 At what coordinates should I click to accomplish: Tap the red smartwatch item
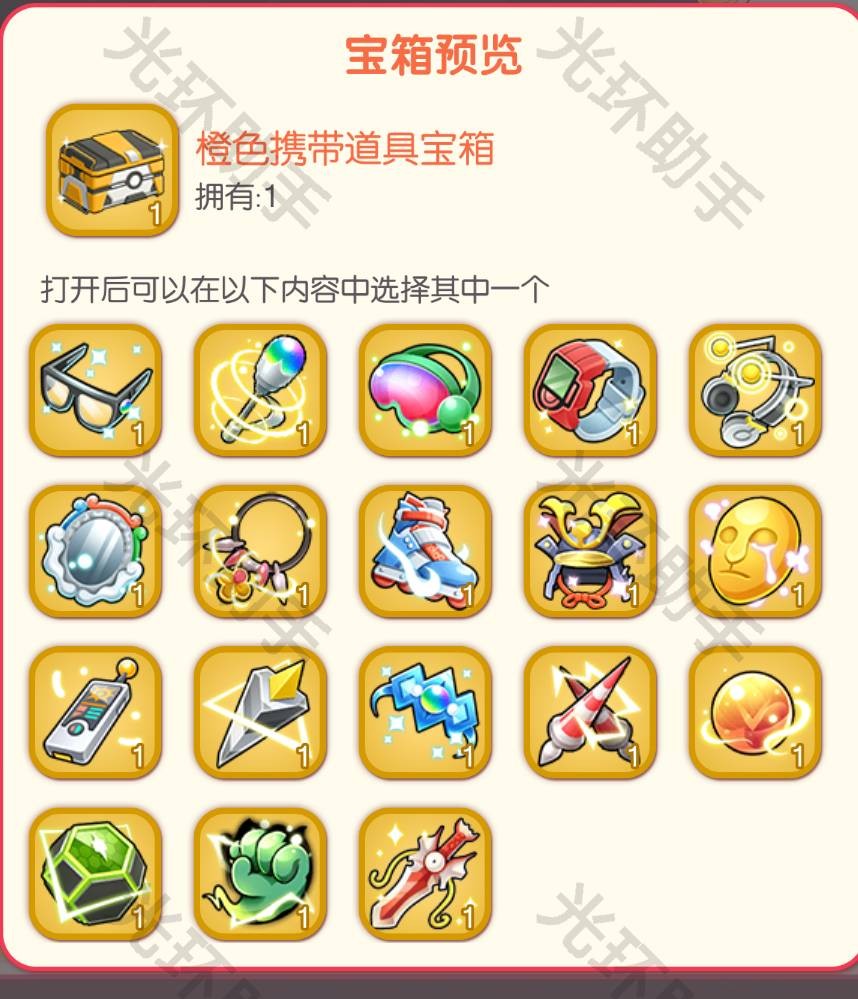click(x=590, y=389)
